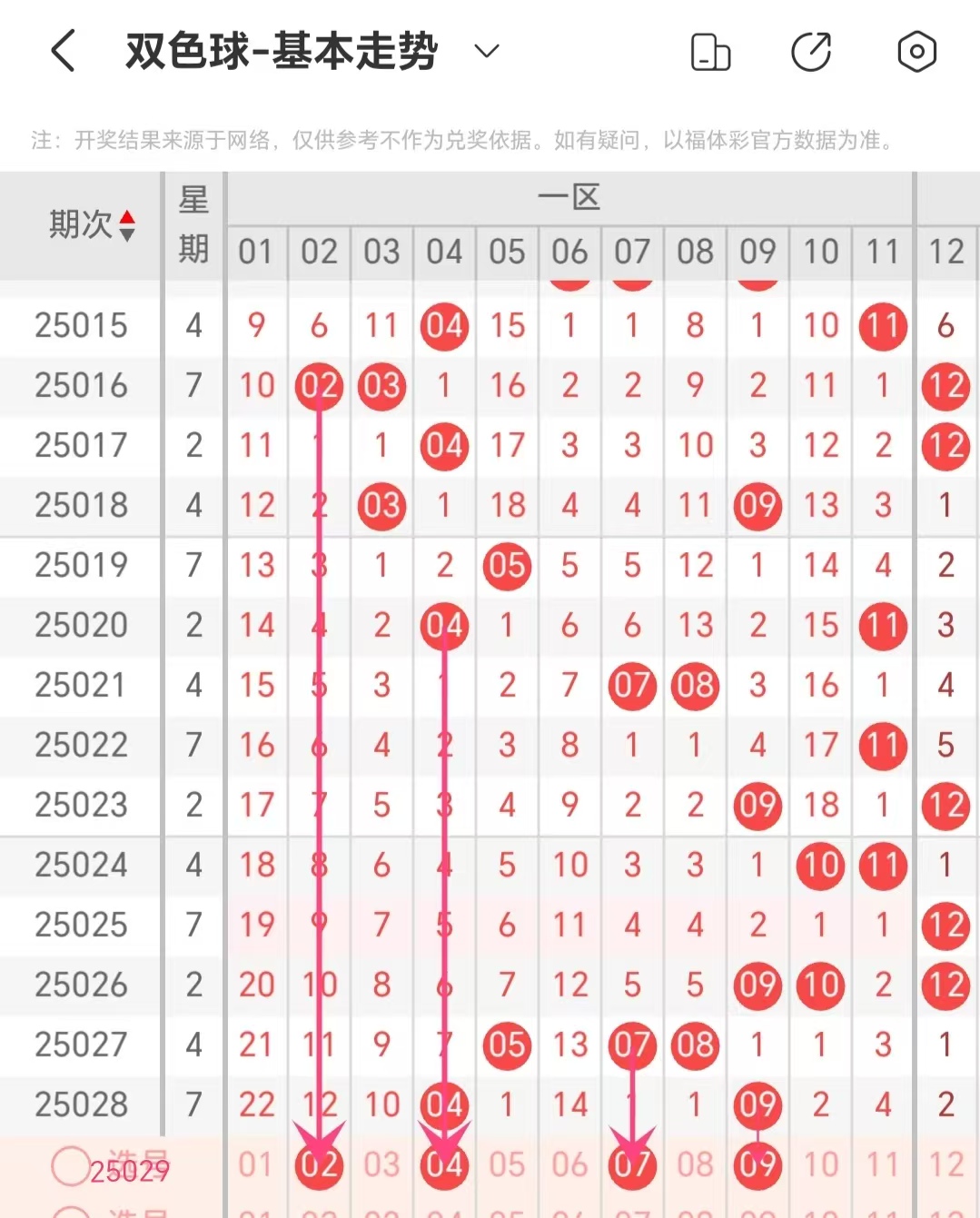980x1218 pixels.
Task: Select number 03 in the 25029 pick row
Action: [x=381, y=1165]
